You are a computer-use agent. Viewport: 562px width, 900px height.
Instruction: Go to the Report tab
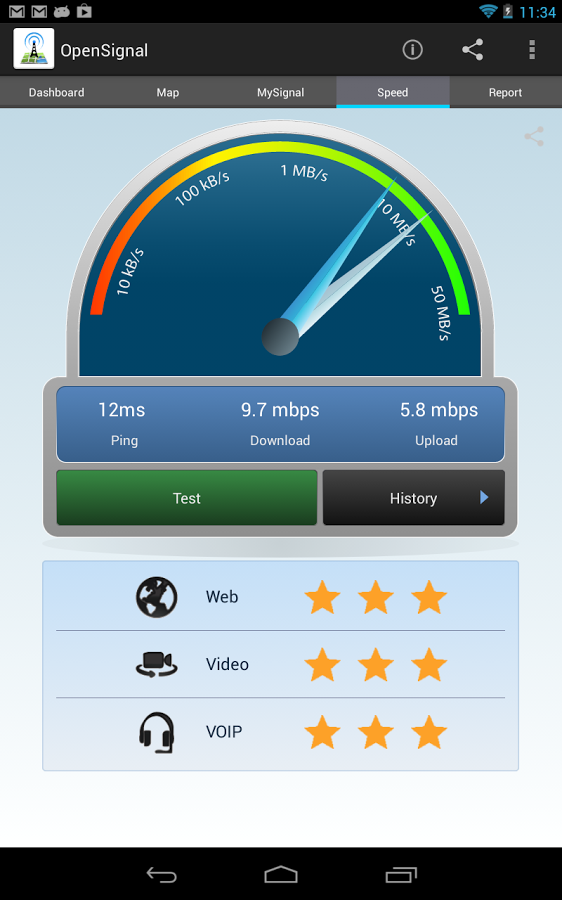coord(505,92)
